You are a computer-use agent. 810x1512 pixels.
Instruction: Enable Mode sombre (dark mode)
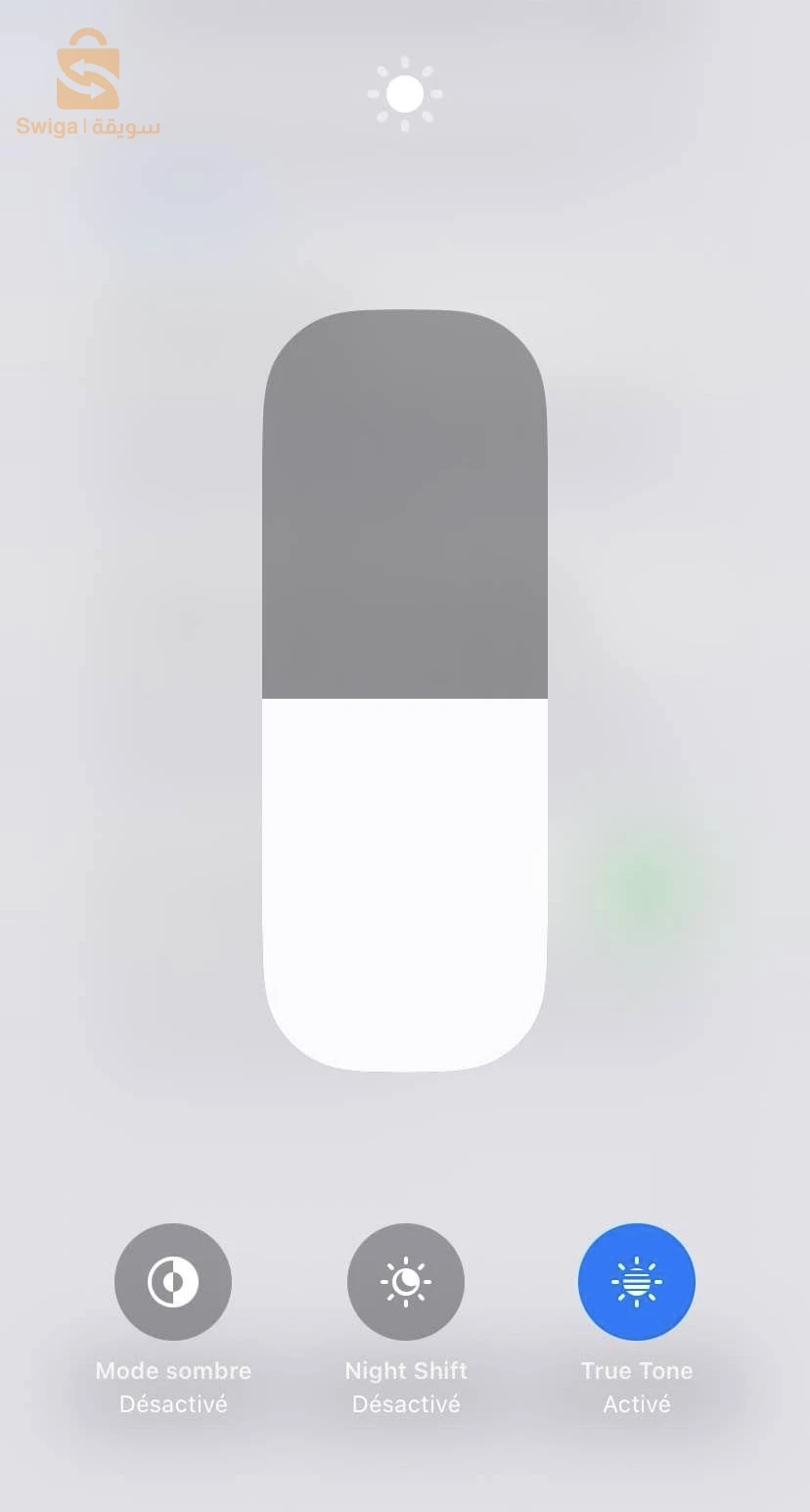coord(173,1281)
